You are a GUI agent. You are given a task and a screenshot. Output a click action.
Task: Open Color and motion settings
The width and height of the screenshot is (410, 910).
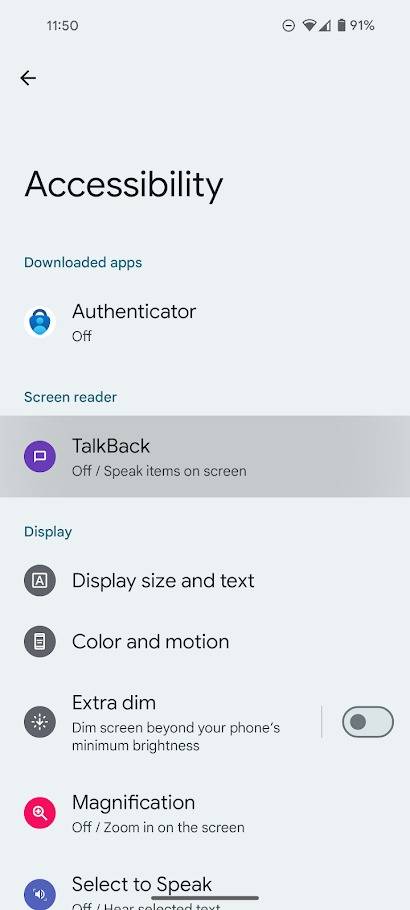tap(205, 641)
